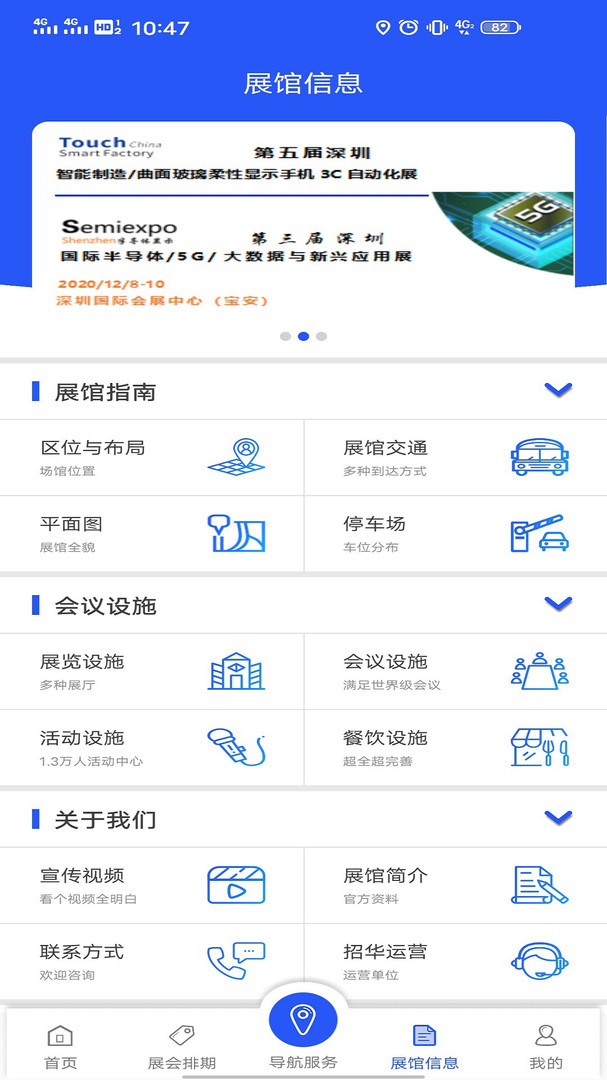Collapse the 关于我们 section chevron
This screenshot has width=607, height=1080.
coord(557,818)
